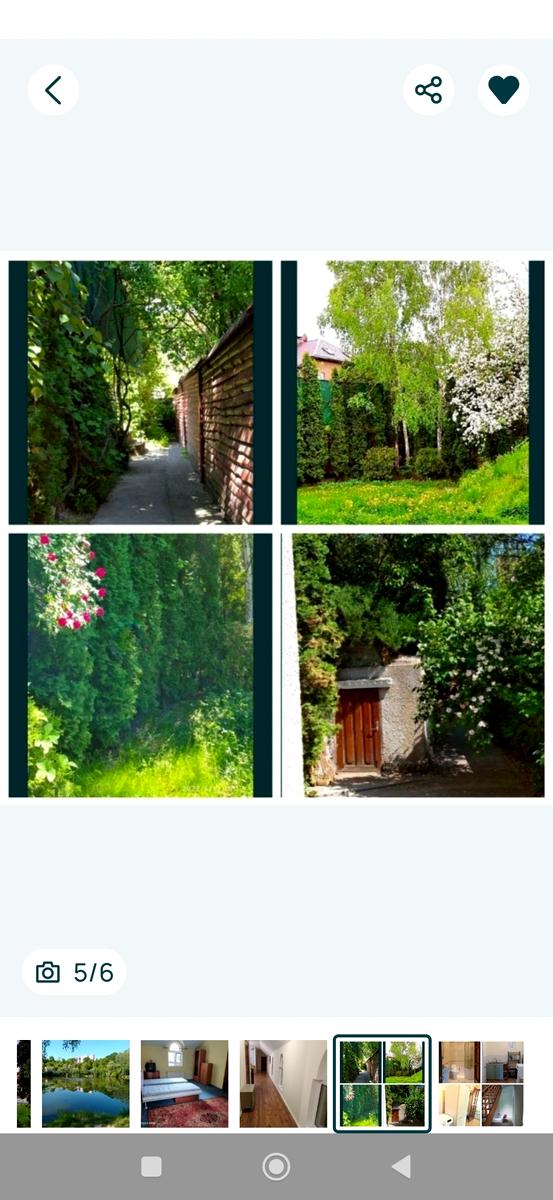Image resolution: width=553 pixels, height=1200 pixels.
Task: Tap the system home button
Action: (x=276, y=1166)
